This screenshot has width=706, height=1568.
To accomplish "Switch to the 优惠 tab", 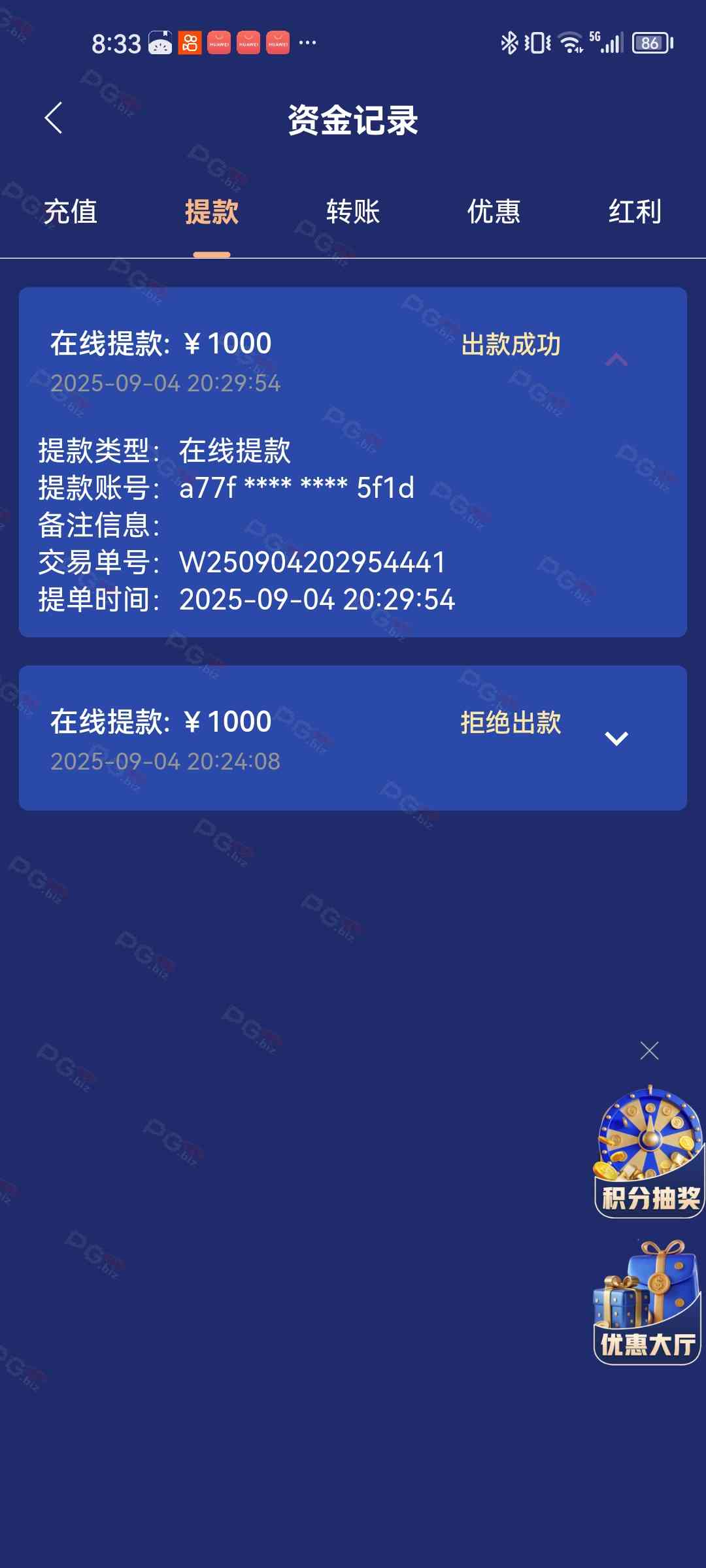I will click(494, 212).
